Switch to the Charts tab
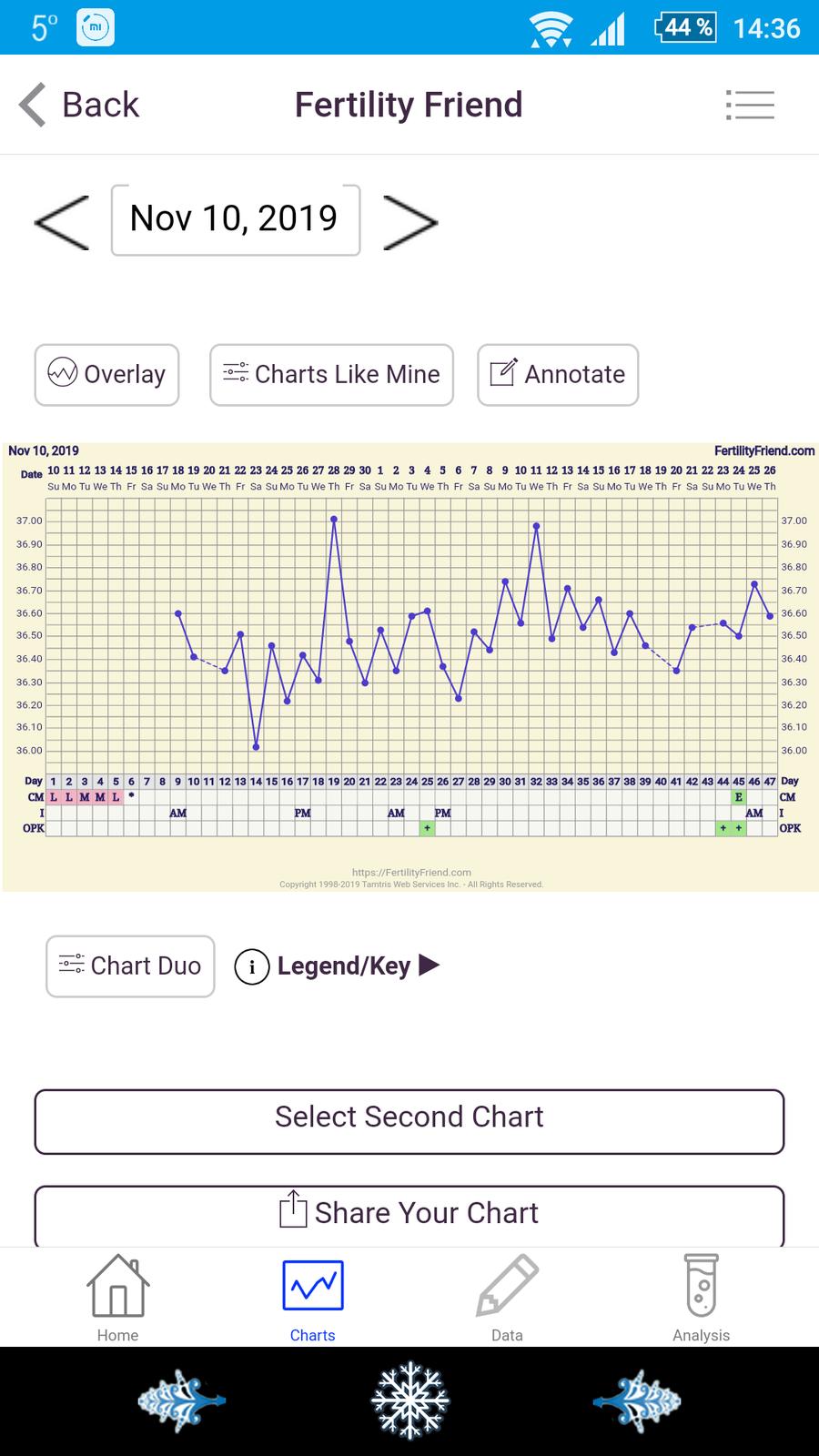This screenshot has width=819, height=1456. pos(312,1298)
